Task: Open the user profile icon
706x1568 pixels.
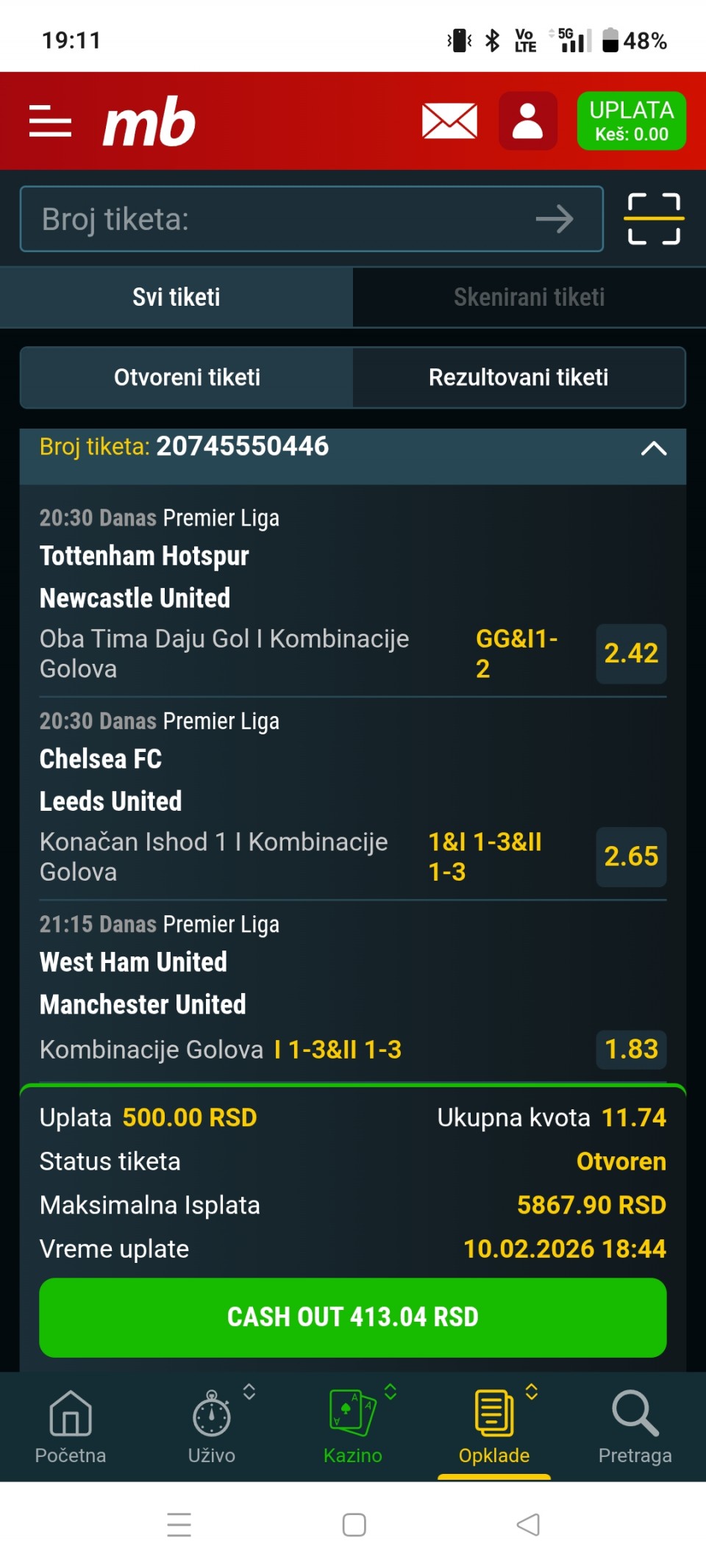Action: 527,121
